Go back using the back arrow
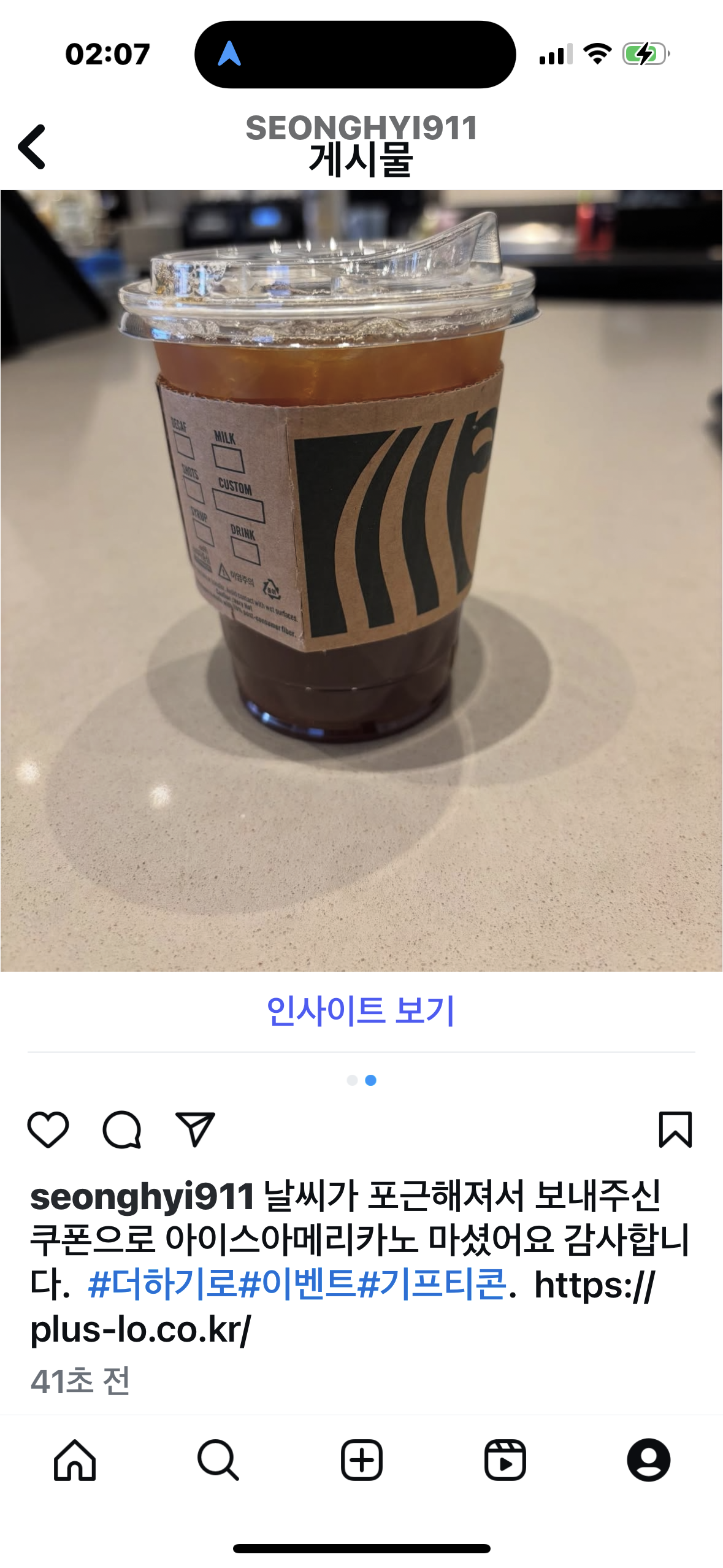723x1568 pixels. coord(33,147)
